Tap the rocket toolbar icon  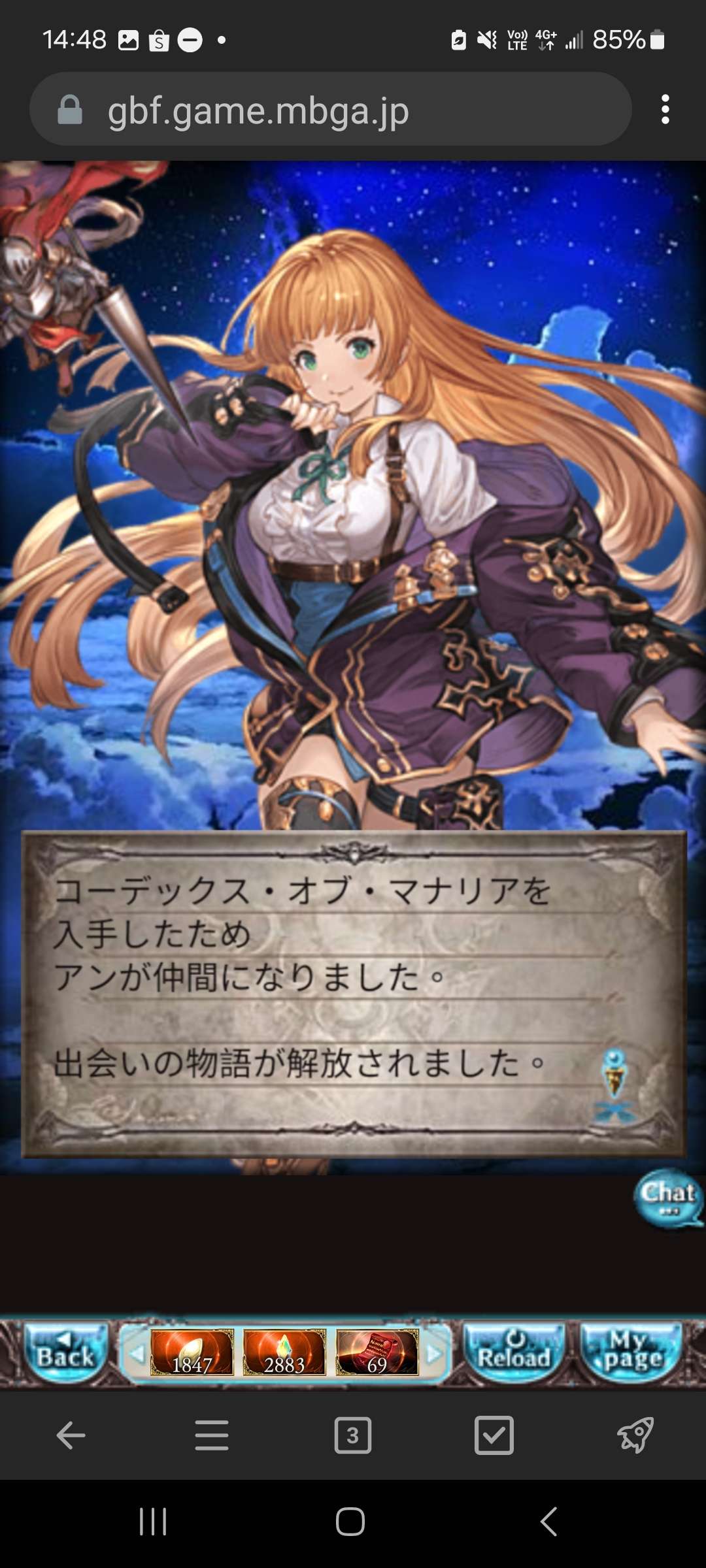[x=635, y=1435]
